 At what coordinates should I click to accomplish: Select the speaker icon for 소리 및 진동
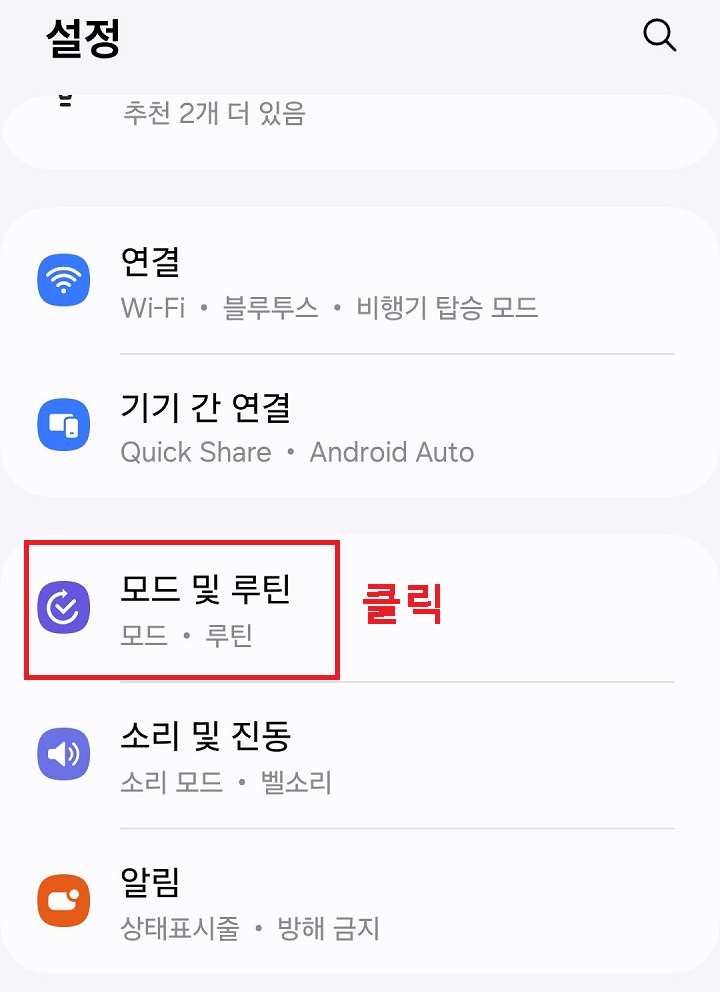(x=63, y=753)
